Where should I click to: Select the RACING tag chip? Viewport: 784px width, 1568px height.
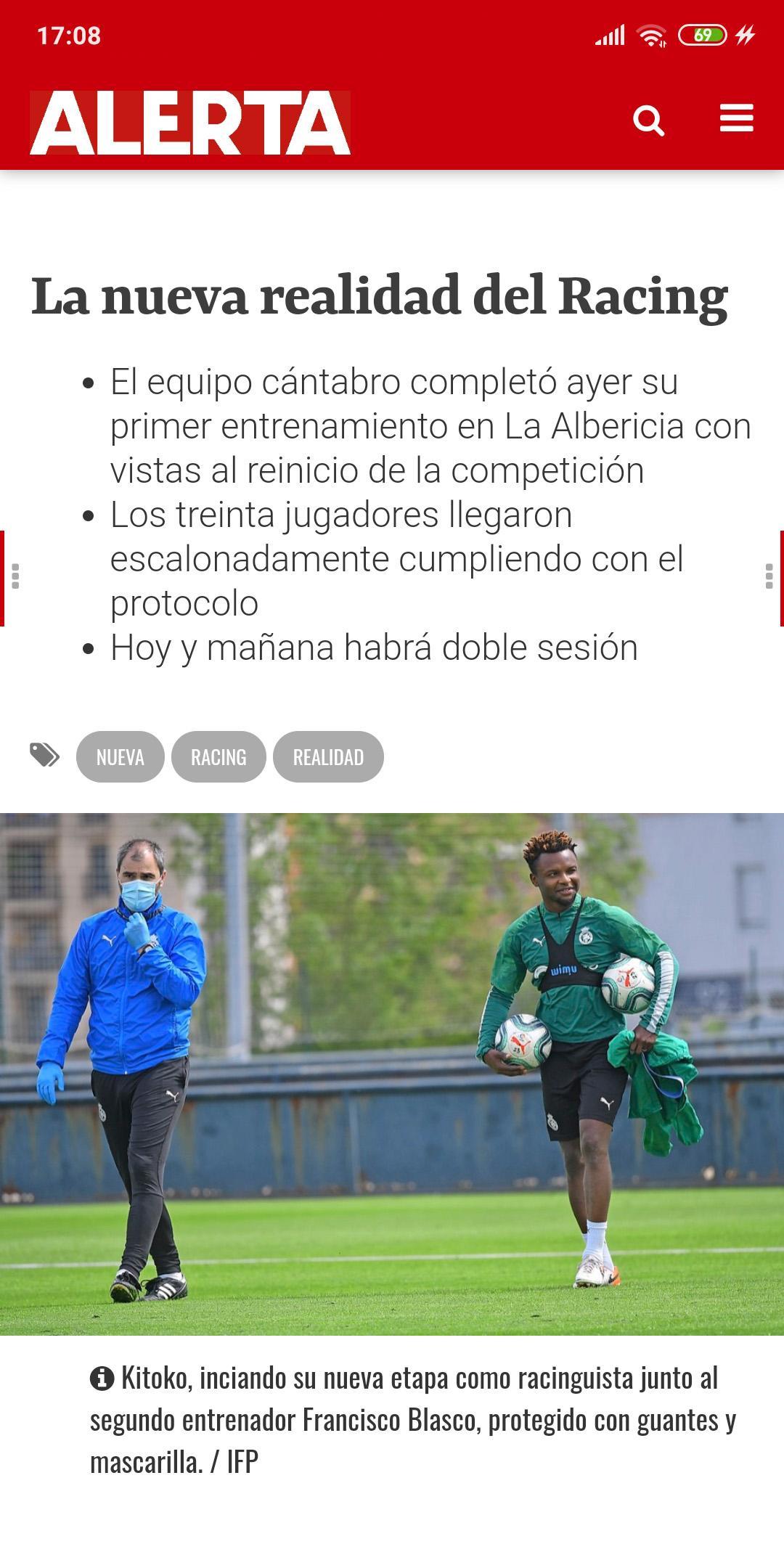pyautogui.click(x=219, y=756)
